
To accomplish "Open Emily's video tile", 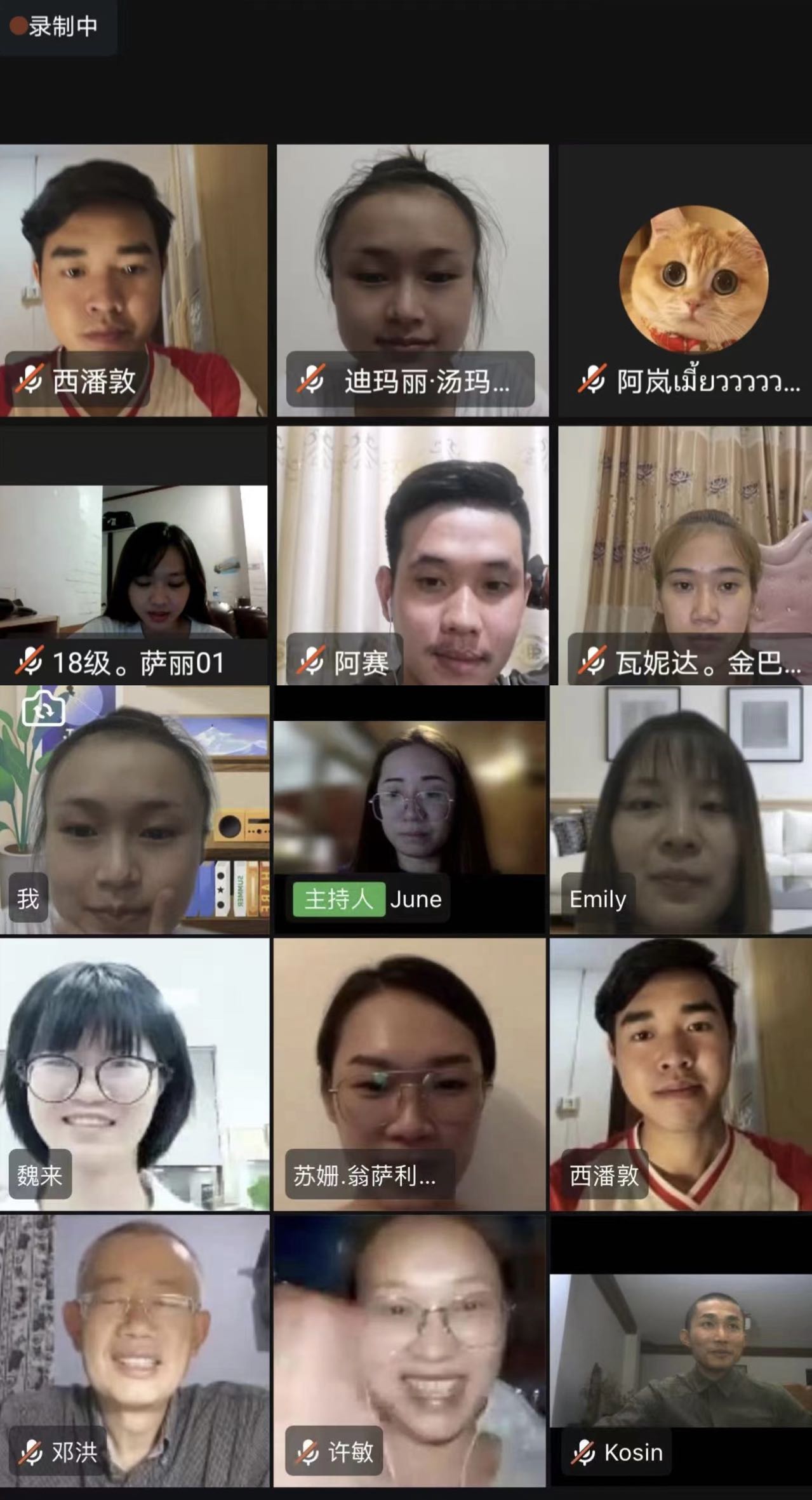I will 681,810.
